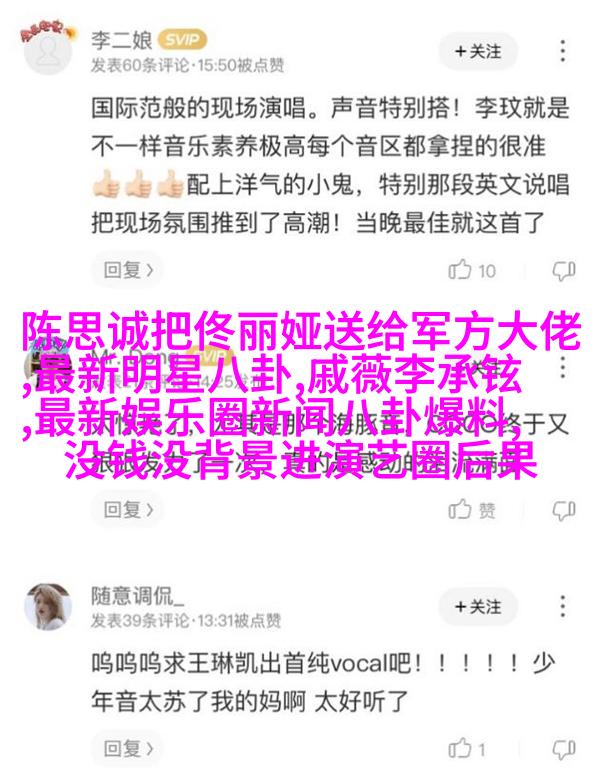Dislike 李二娘's comment
The height and width of the screenshot is (780, 600).
click(565, 269)
